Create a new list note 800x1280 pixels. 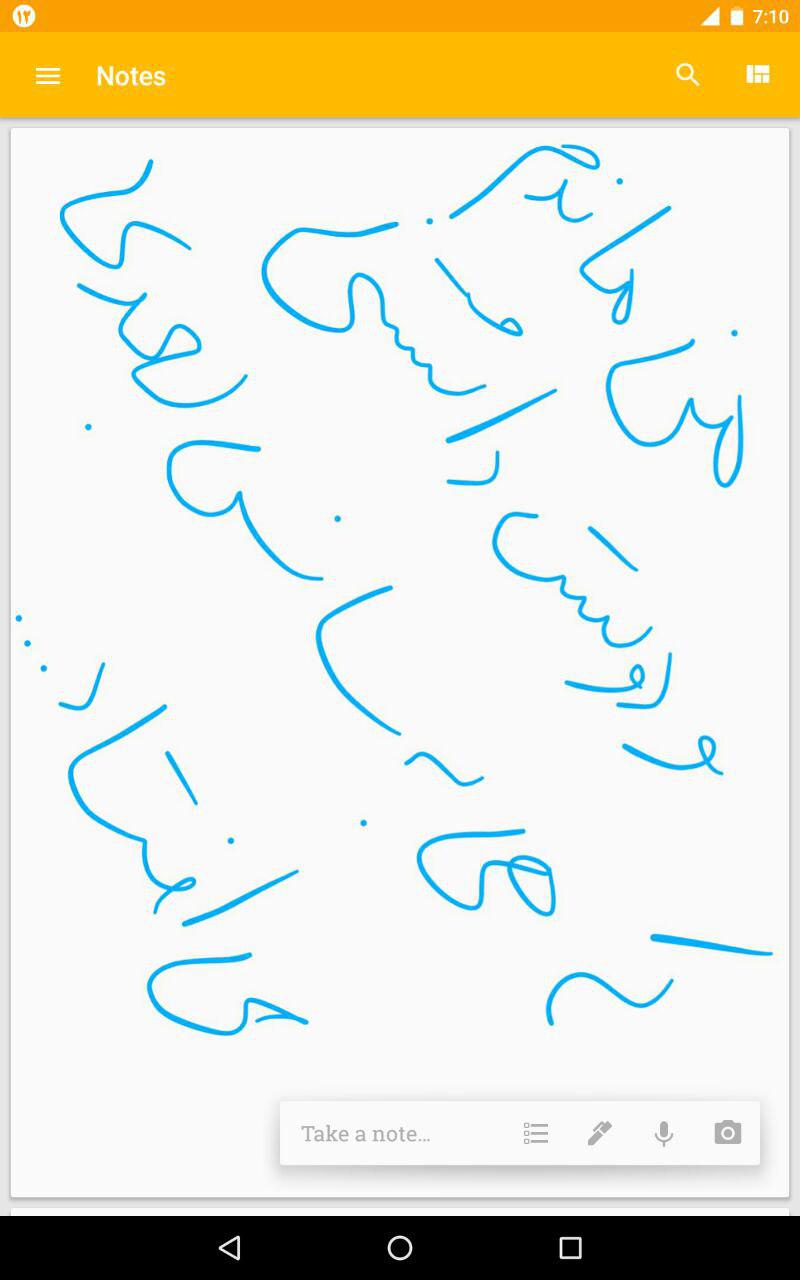[536, 1133]
